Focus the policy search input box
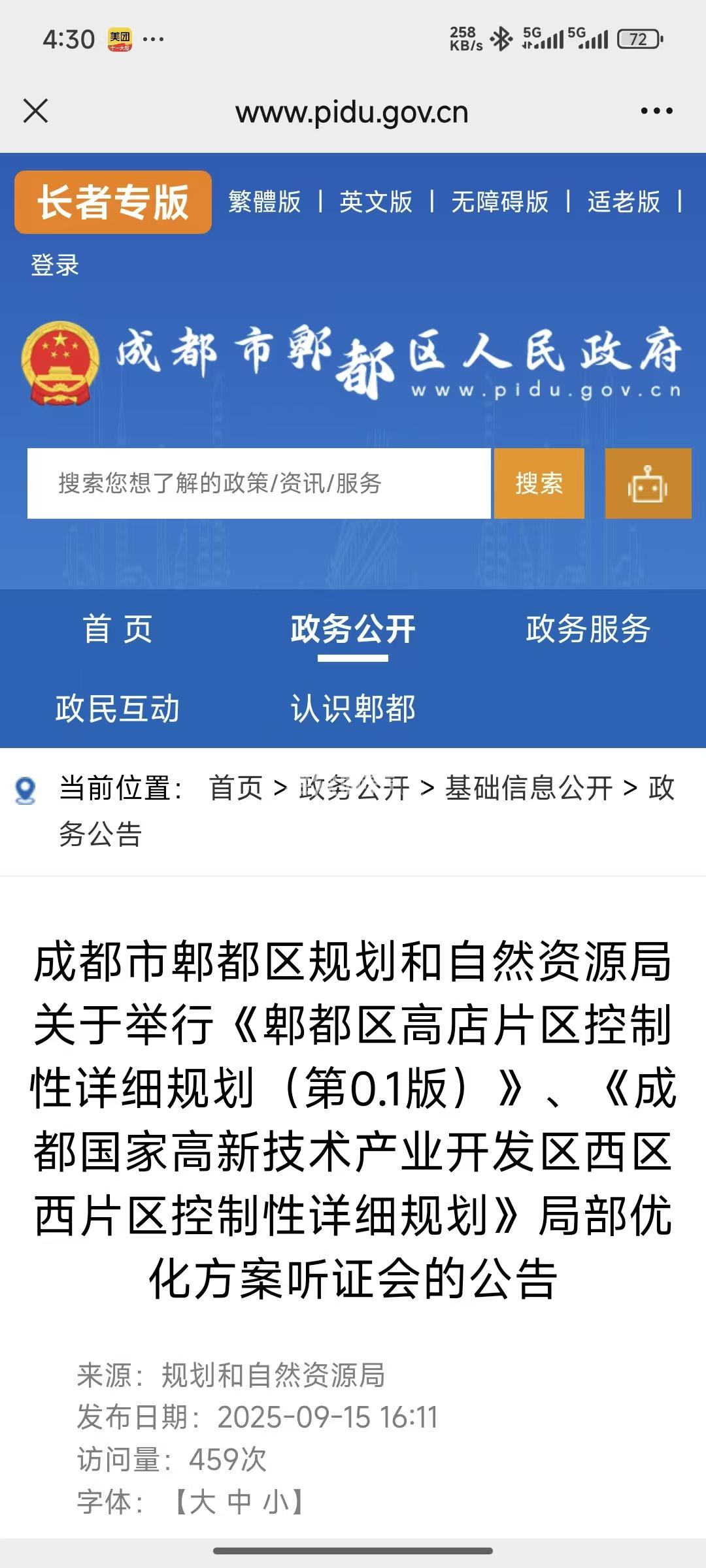 coord(258,483)
